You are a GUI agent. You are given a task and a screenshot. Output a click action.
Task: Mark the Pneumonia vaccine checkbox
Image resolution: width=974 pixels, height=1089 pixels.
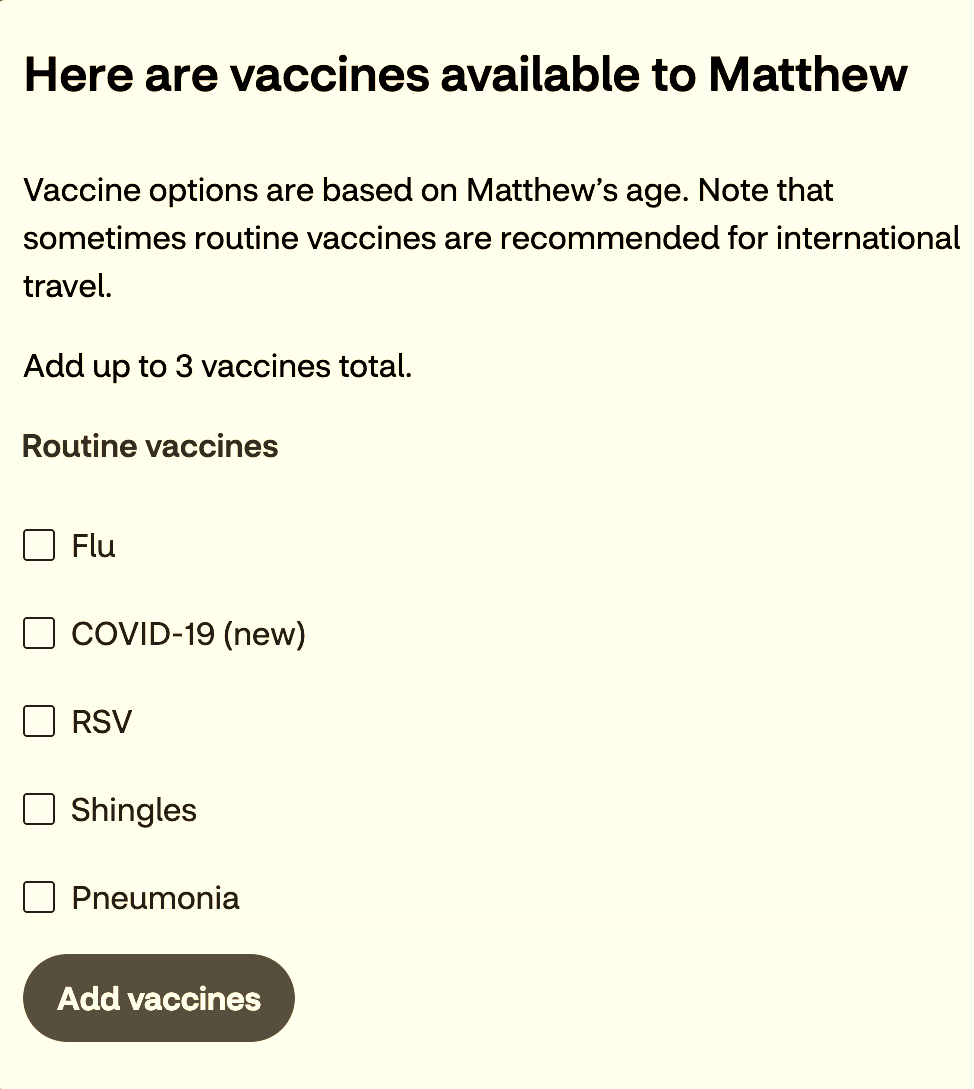pos(39,897)
